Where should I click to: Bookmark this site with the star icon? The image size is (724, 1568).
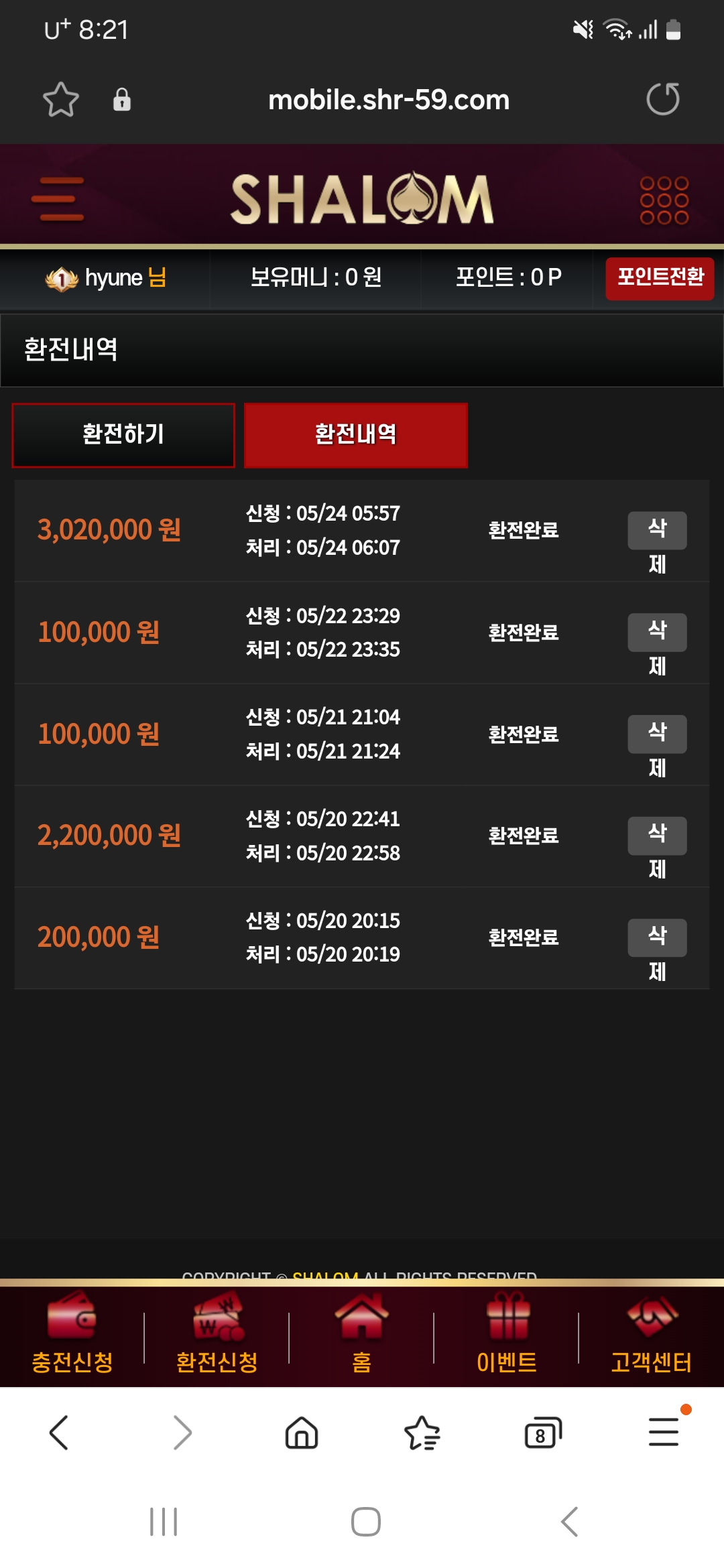point(61,100)
